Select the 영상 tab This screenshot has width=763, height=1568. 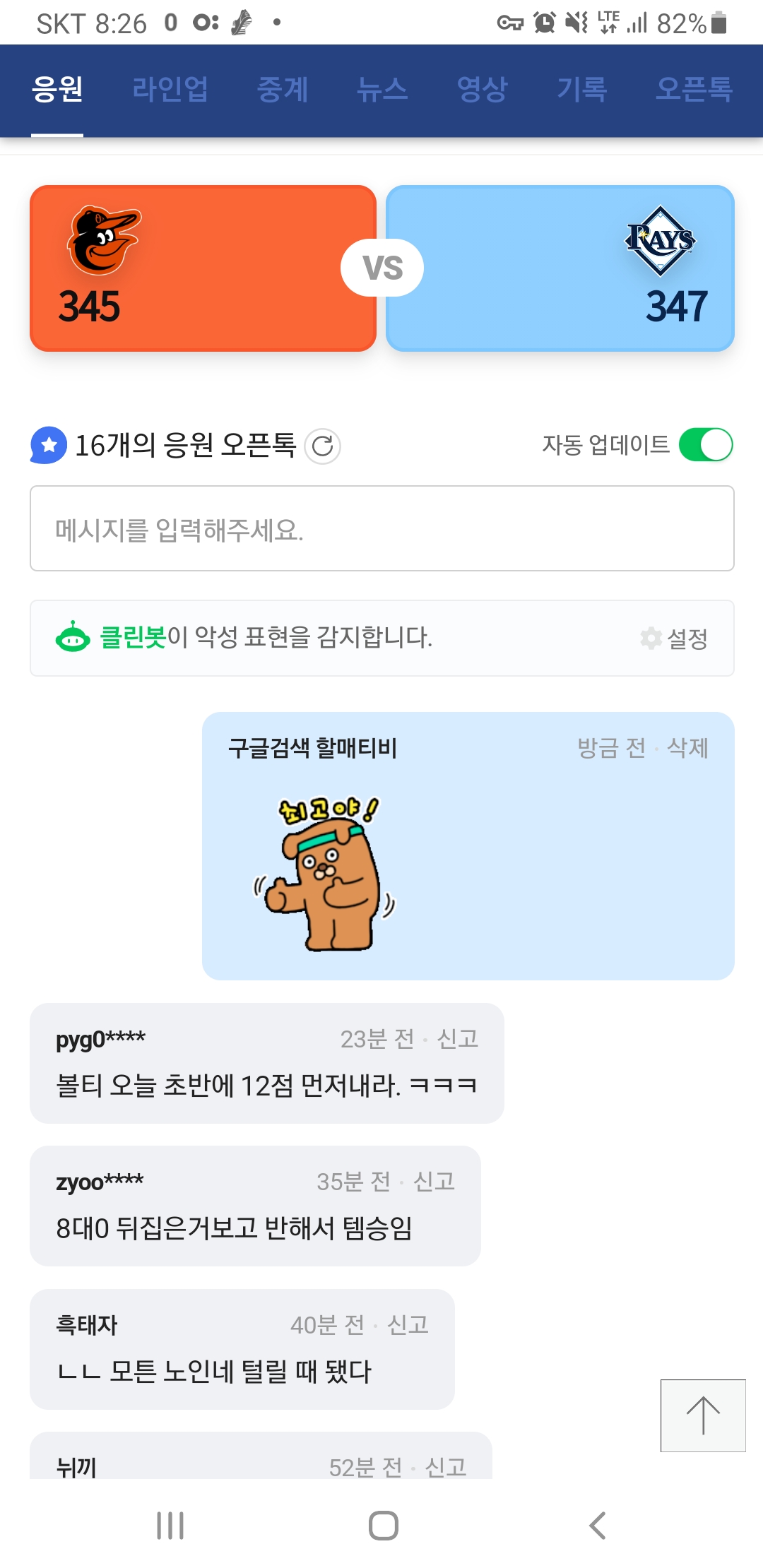point(483,90)
